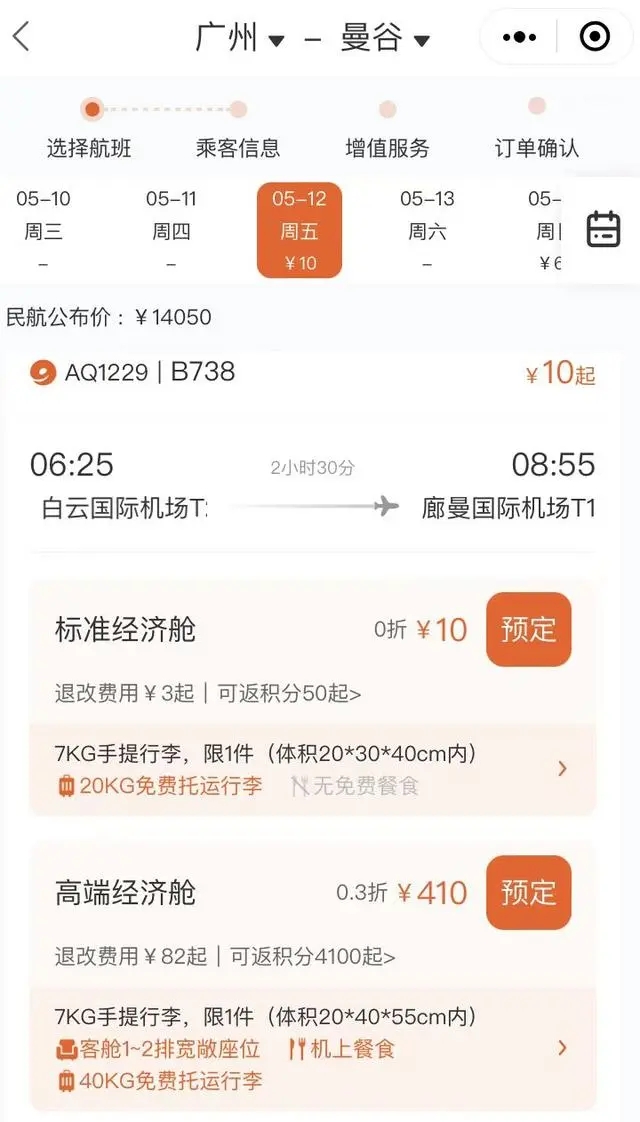
Task: Select the 05-11 周四 date
Action: click(171, 230)
